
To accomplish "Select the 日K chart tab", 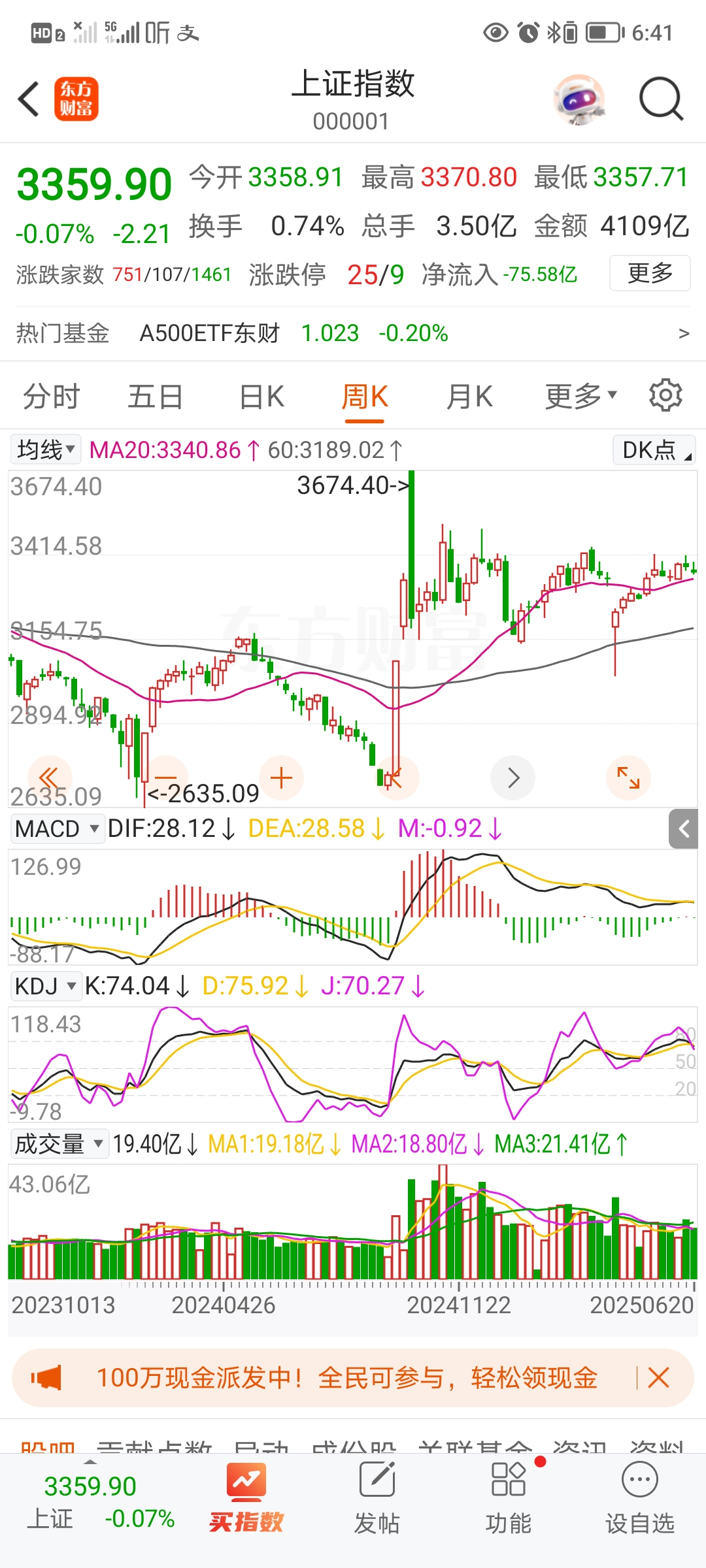I will click(x=261, y=397).
